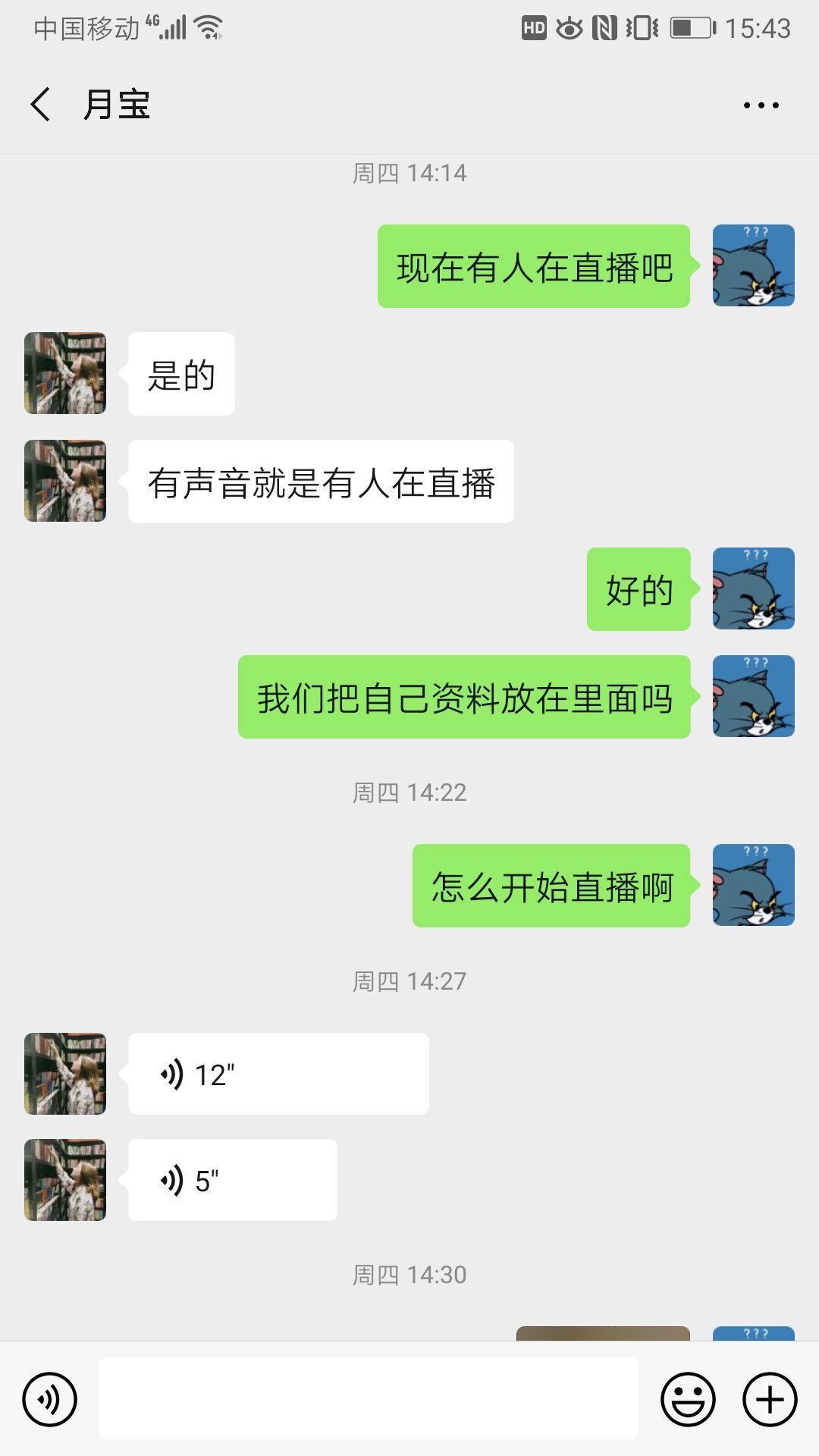
Task: Open the chat info overflow menu
Action: click(761, 105)
